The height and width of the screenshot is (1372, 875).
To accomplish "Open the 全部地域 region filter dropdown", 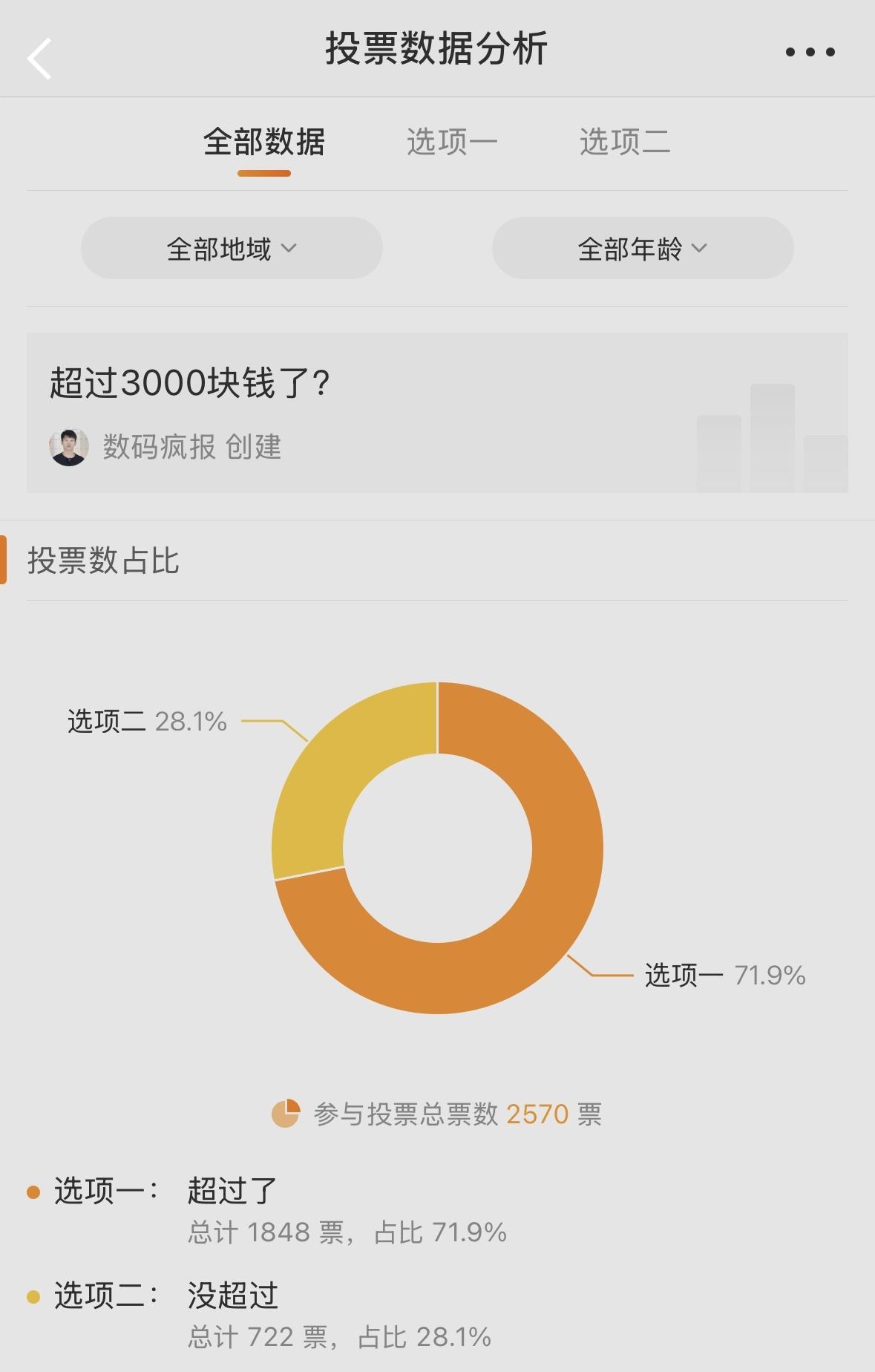I will pos(231,248).
